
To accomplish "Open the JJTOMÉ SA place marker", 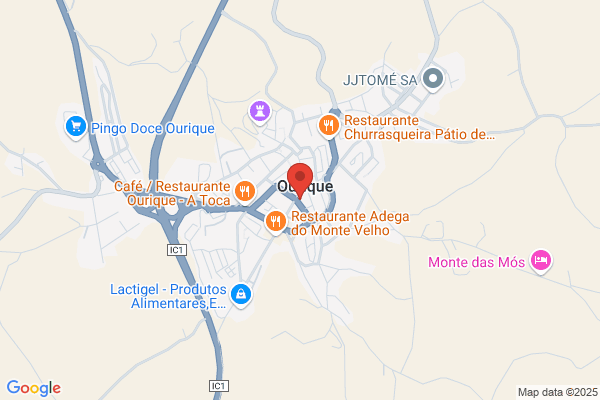I will 433,79.
